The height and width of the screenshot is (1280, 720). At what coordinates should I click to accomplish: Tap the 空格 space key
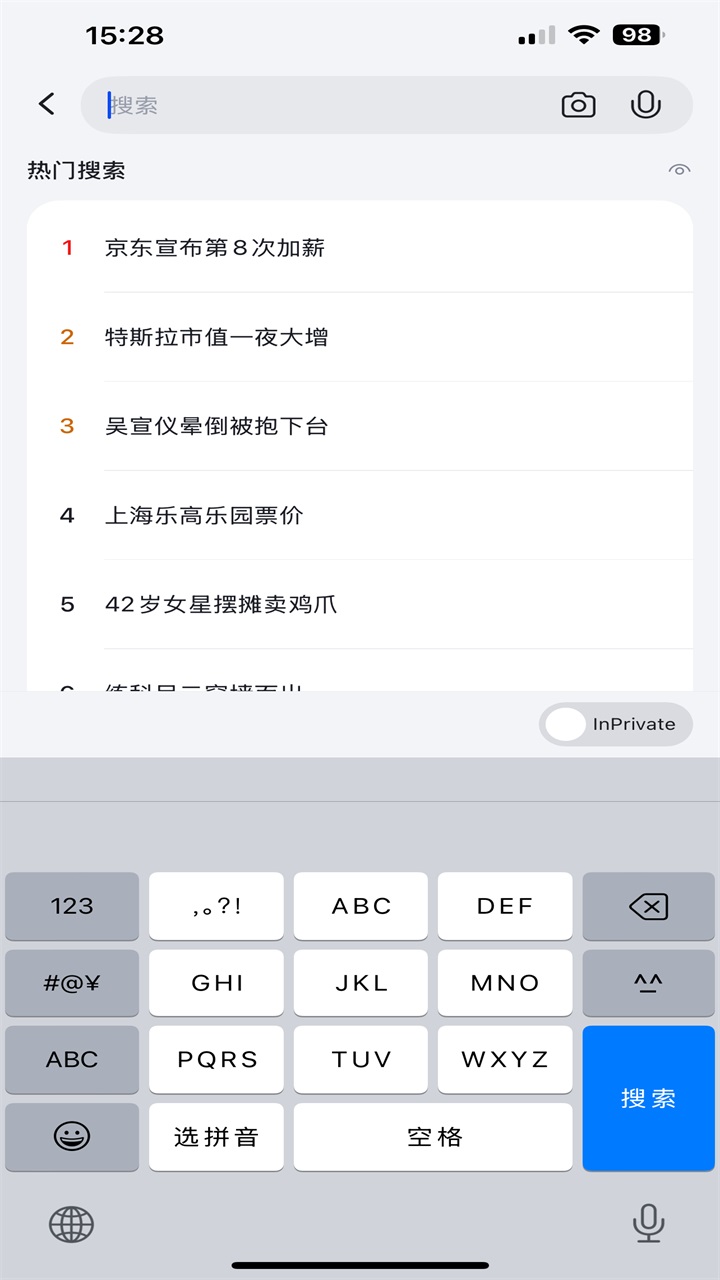coord(433,1137)
